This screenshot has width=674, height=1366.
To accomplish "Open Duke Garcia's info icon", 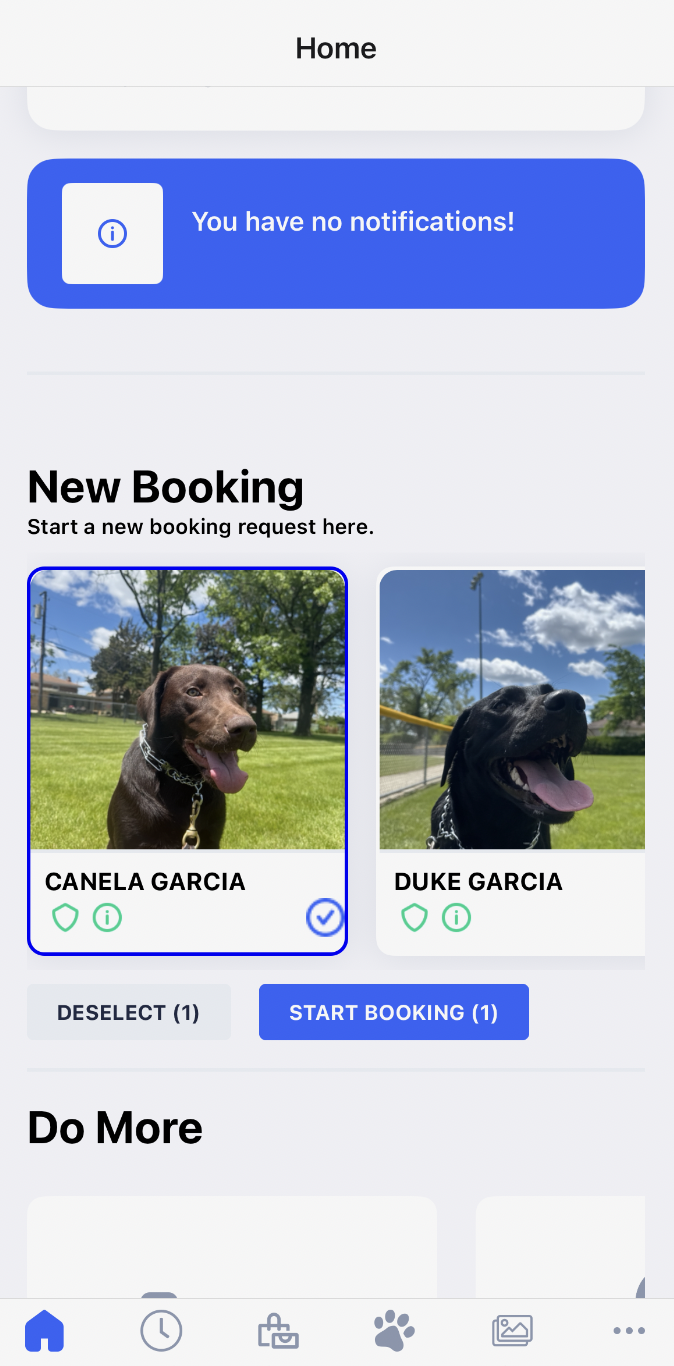I will click(x=456, y=916).
